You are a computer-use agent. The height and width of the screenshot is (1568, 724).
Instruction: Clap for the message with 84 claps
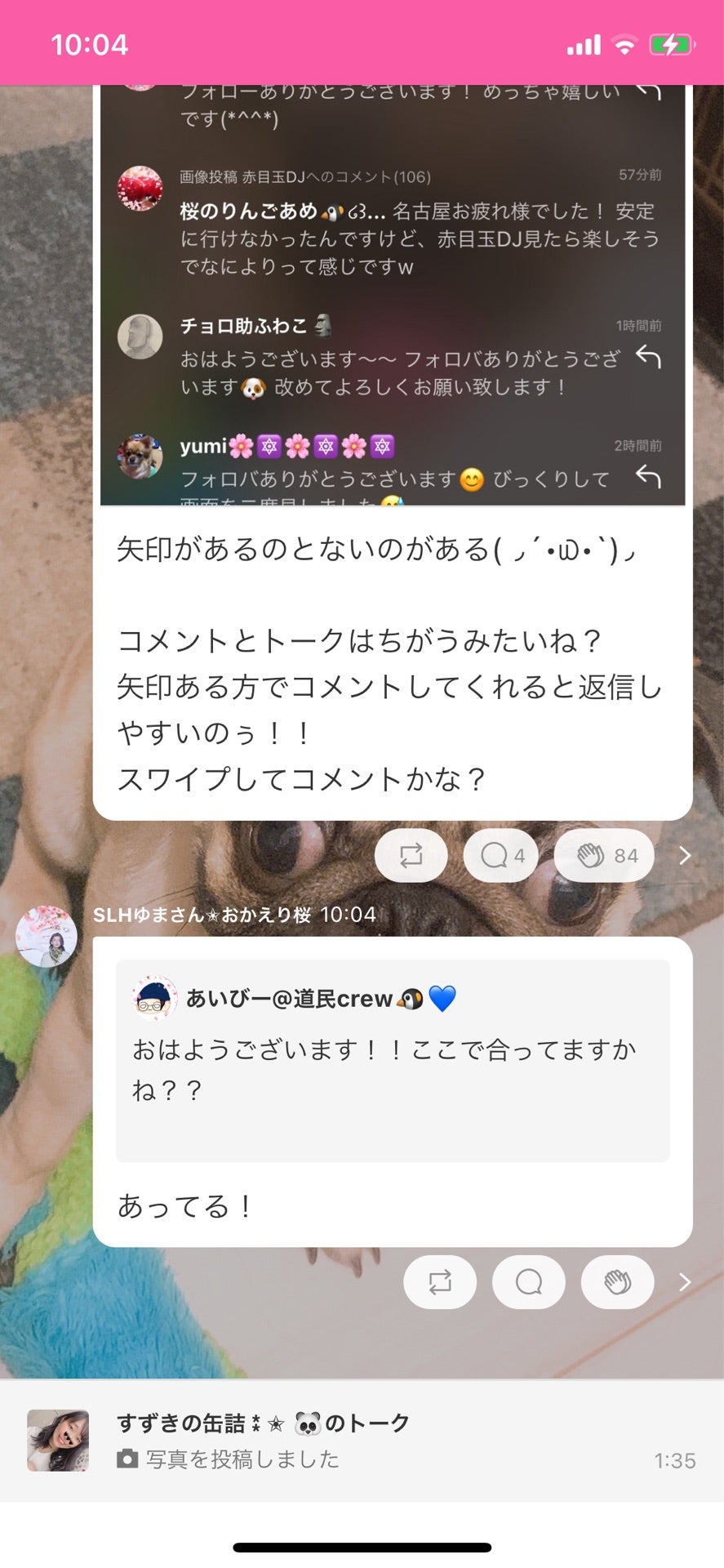click(604, 855)
